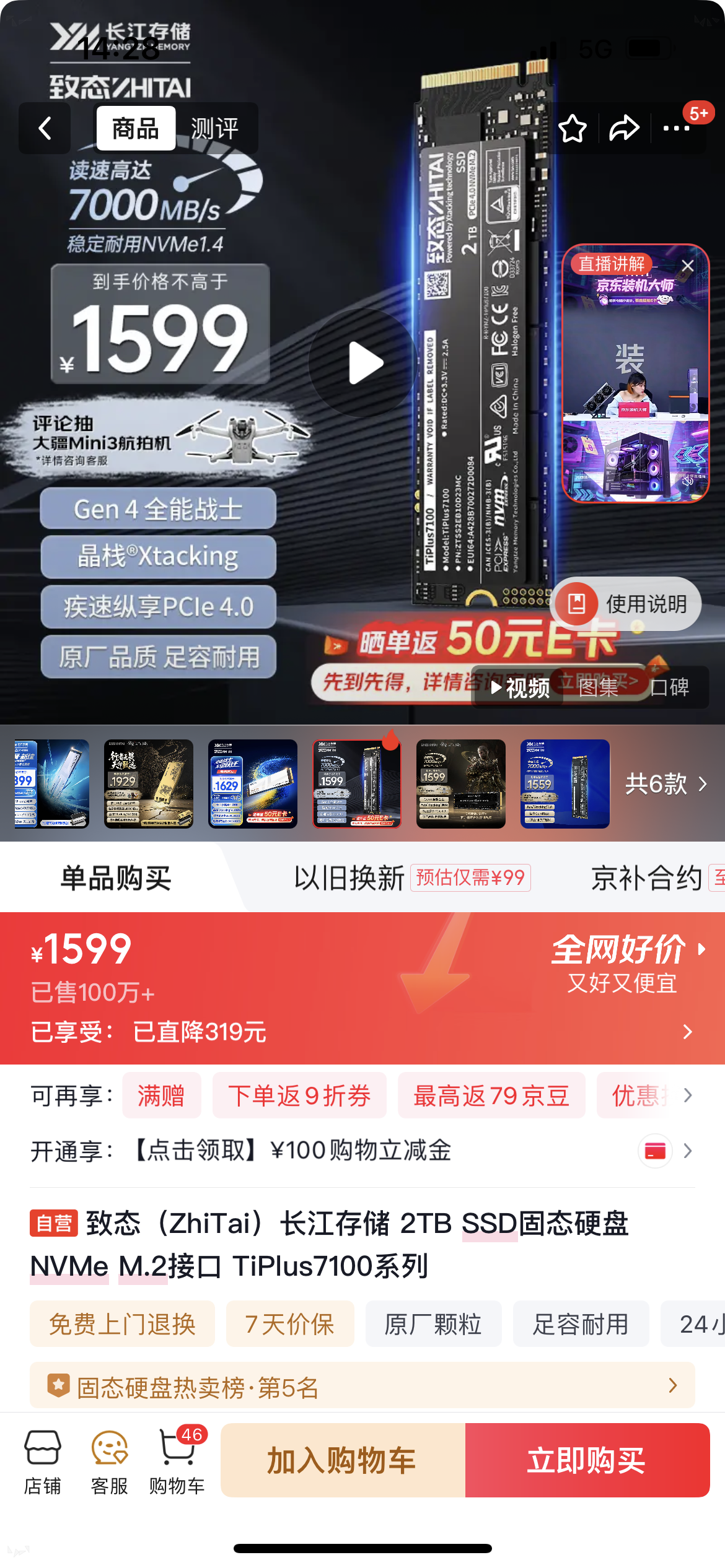Switch to 以旧换新 purchase option

click(x=349, y=878)
